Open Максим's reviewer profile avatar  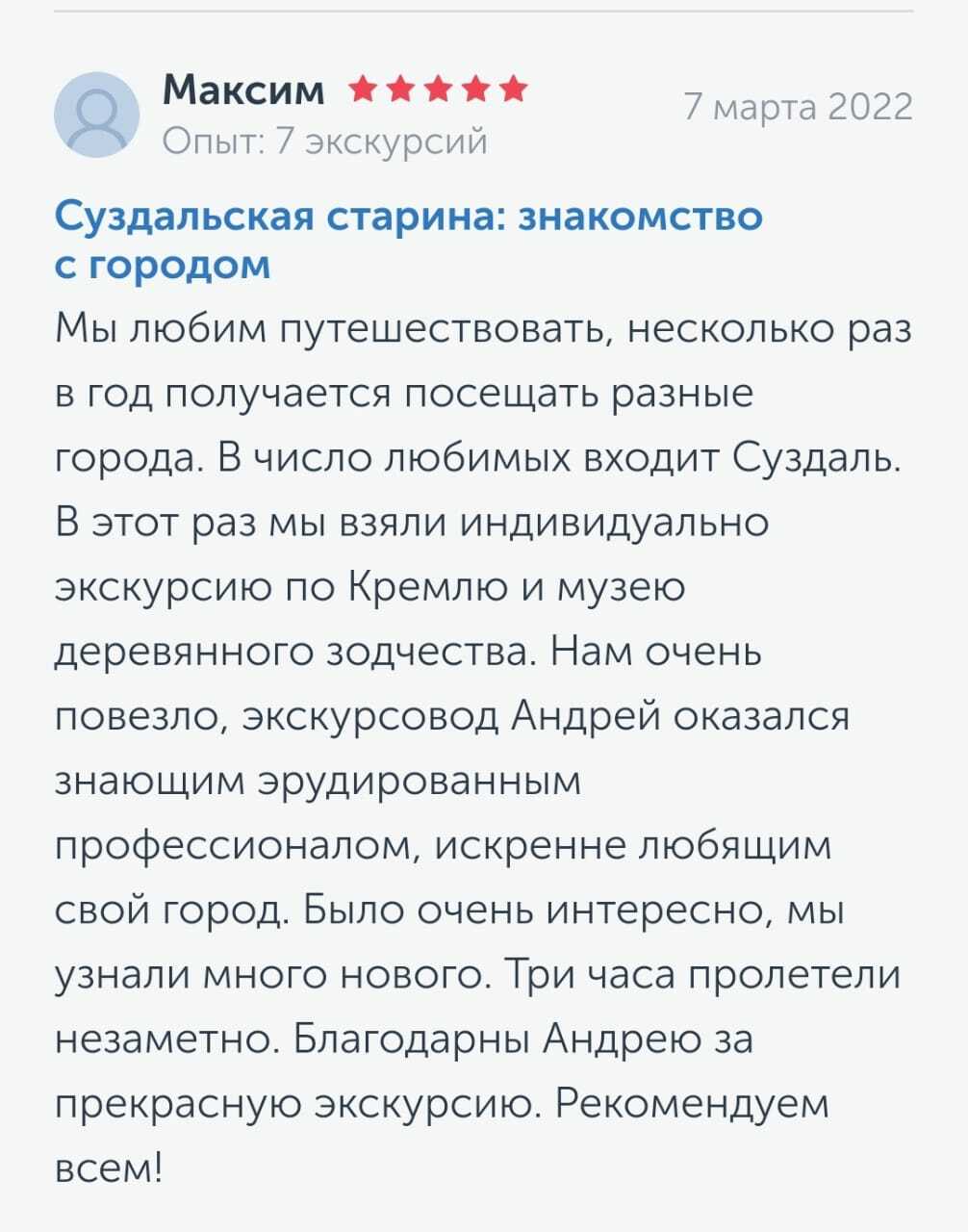96,115
